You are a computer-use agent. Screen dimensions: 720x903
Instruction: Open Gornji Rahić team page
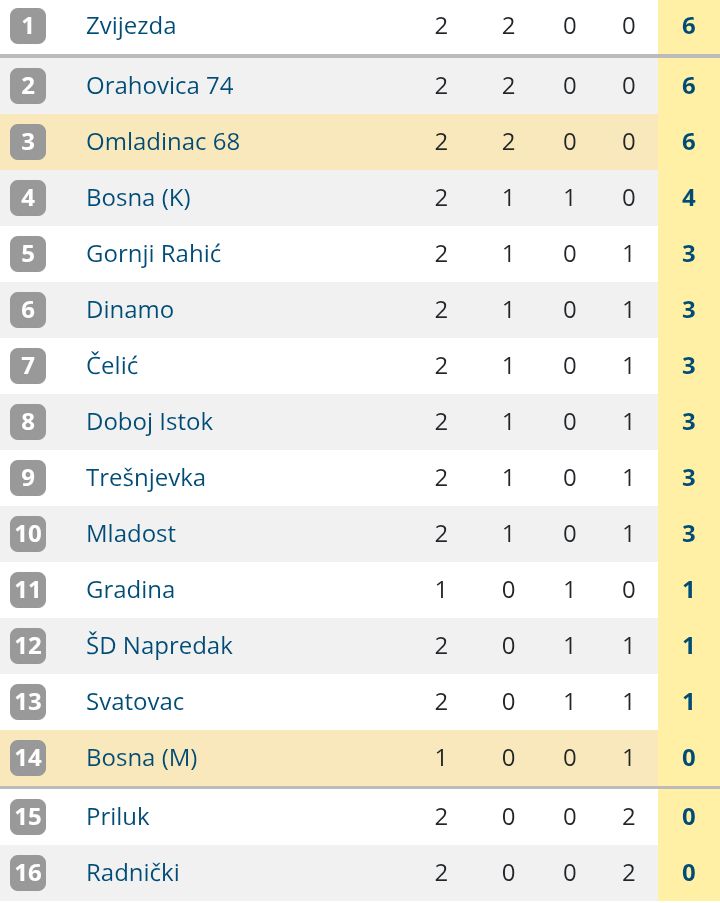(x=153, y=254)
